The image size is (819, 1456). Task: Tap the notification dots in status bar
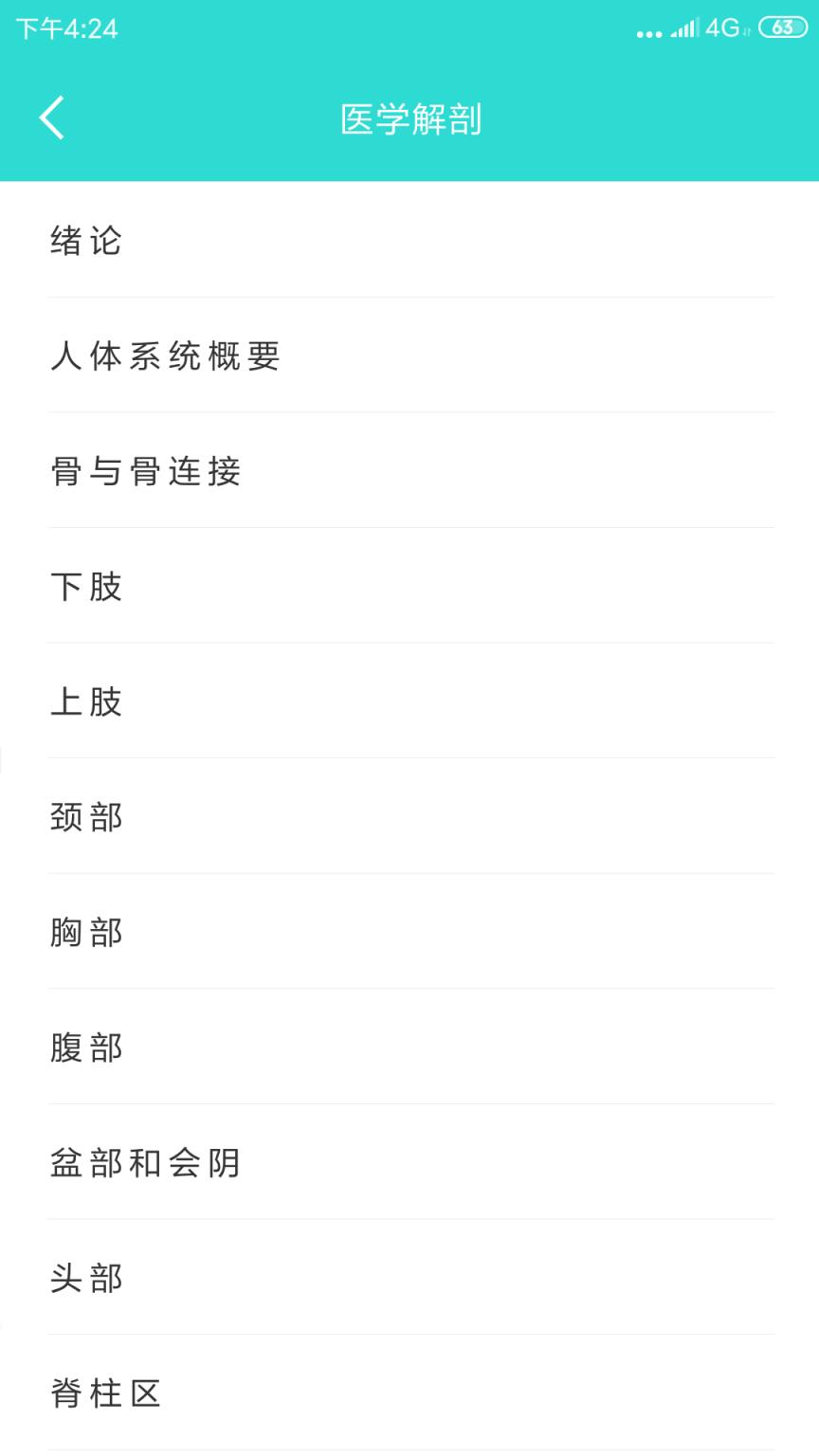click(x=649, y=33)
